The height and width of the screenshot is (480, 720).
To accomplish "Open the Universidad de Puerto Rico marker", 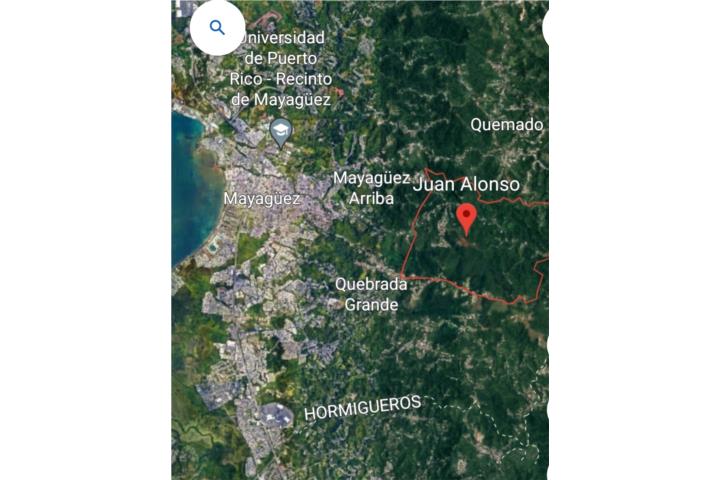I will click(x=281, y=132).
